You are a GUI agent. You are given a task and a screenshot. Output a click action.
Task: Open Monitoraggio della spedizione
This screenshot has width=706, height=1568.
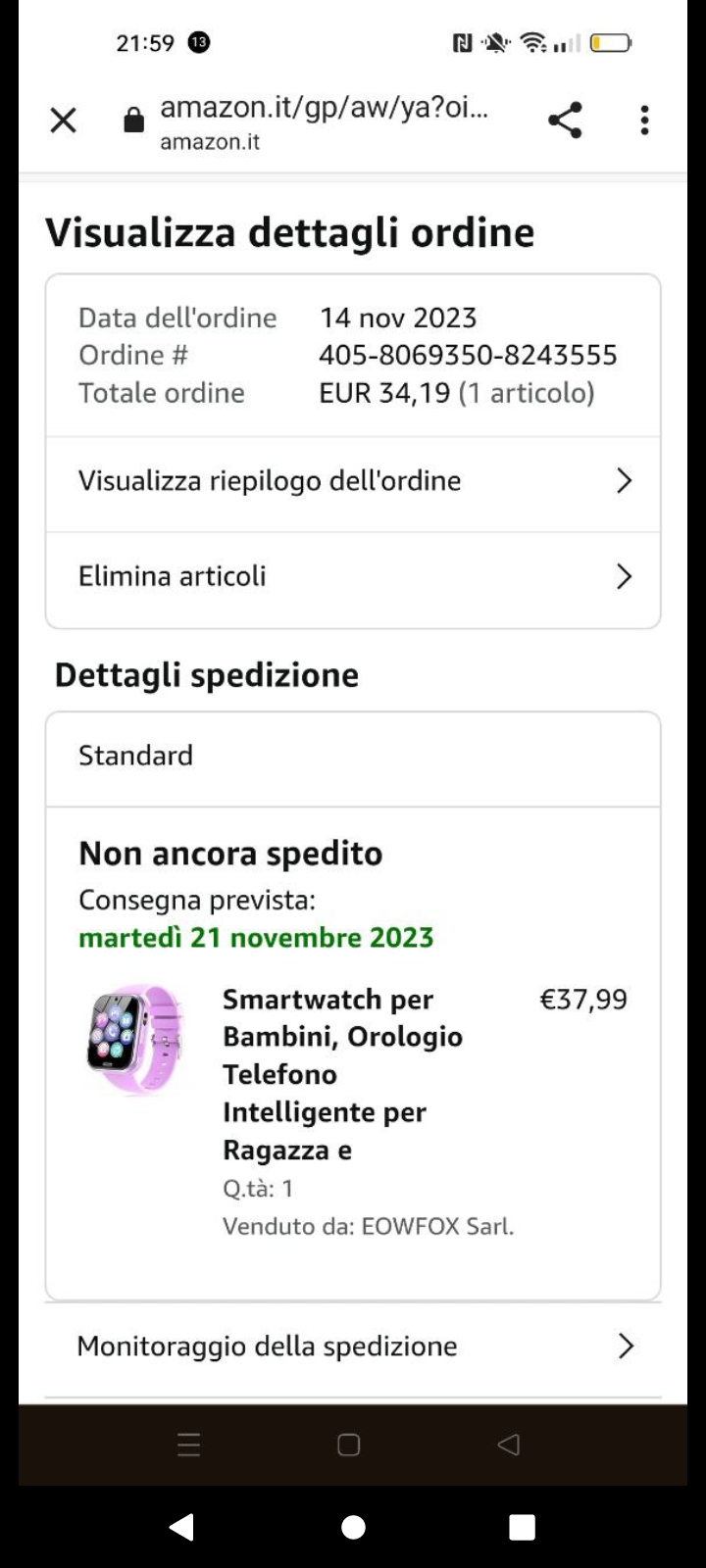(x=353, y=1347)
